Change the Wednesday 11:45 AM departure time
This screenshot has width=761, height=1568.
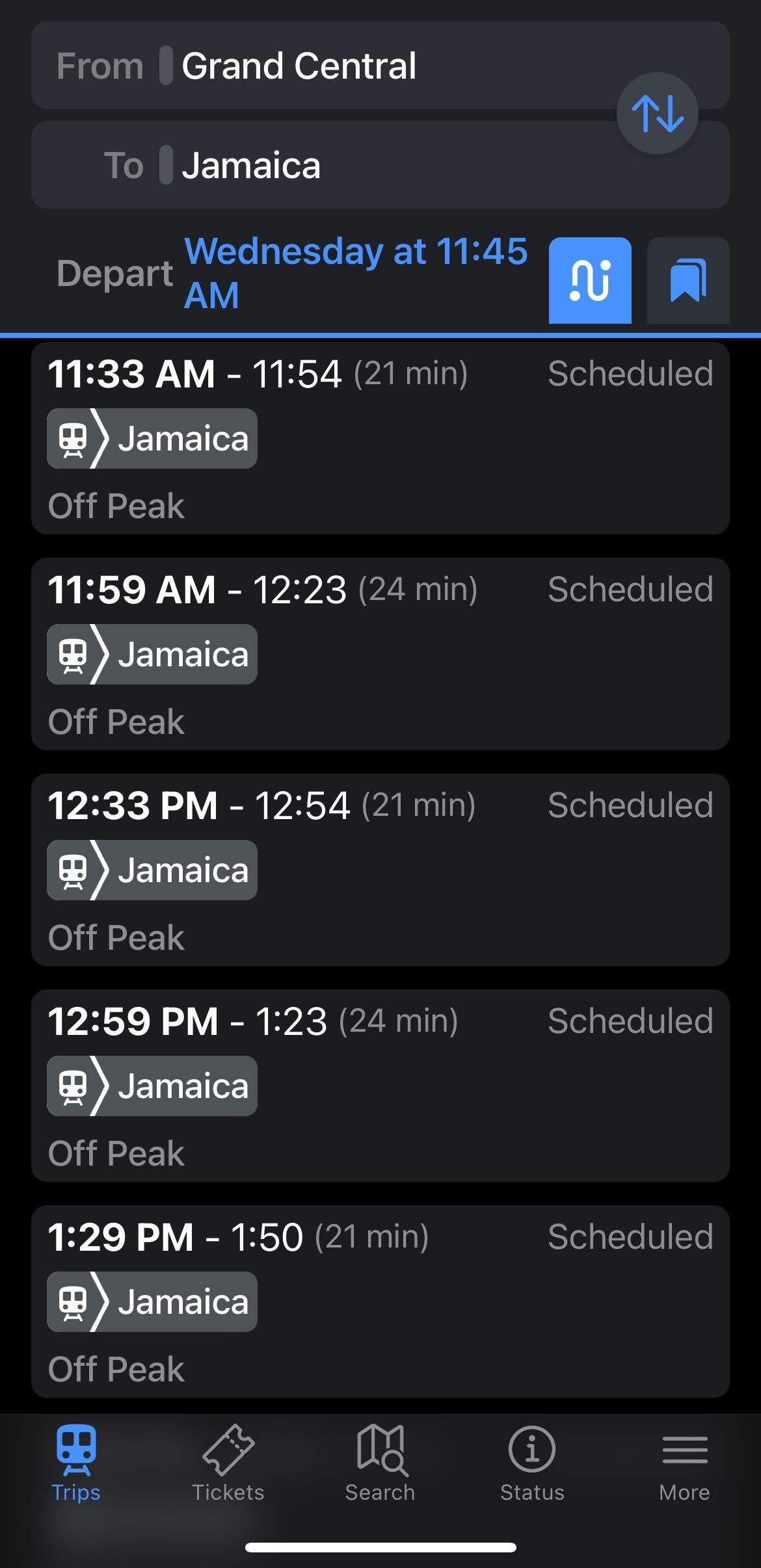[356, 273]
